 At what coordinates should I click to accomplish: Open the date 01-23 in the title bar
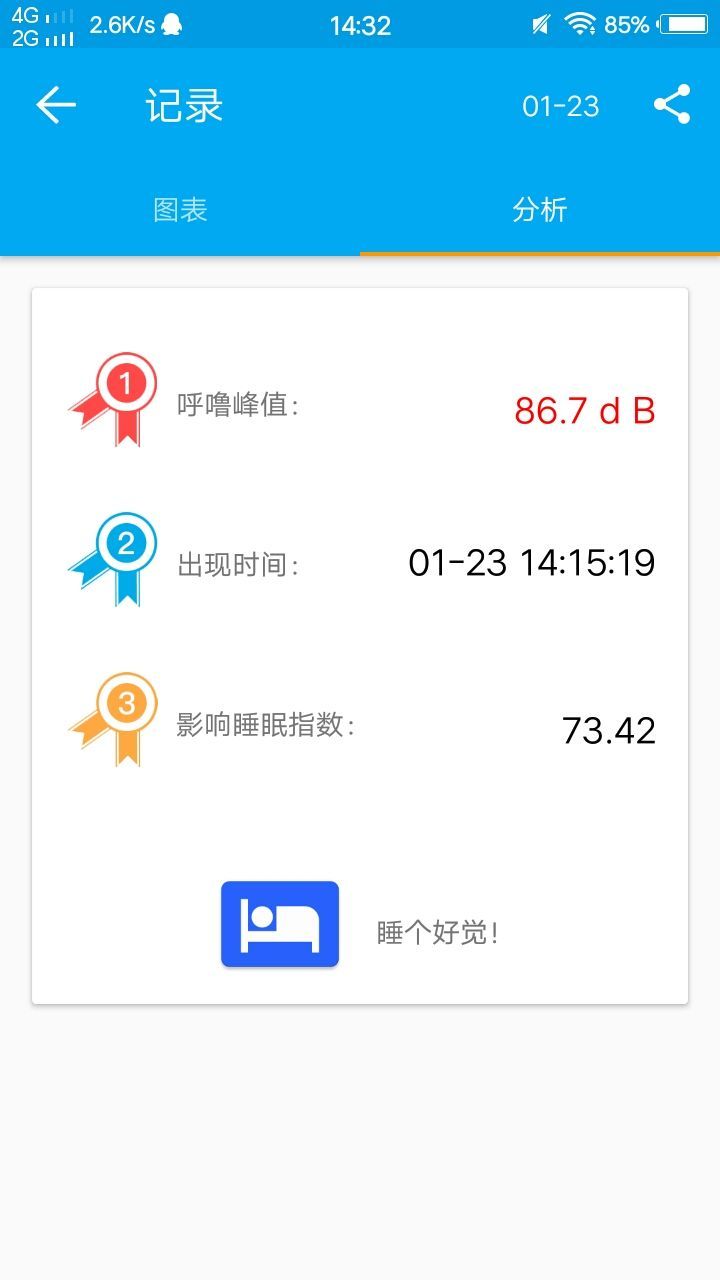tap(560, 105)
